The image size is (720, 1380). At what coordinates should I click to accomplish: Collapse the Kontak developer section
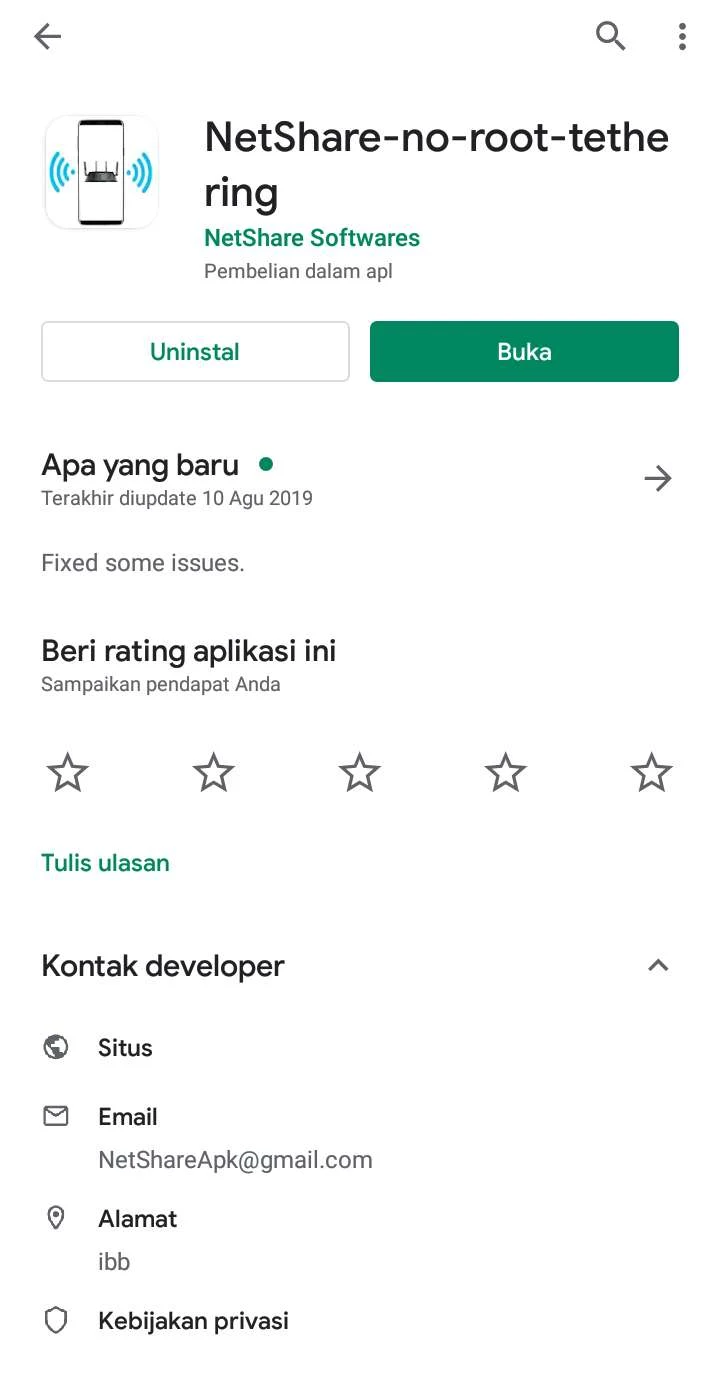point(657,966)
